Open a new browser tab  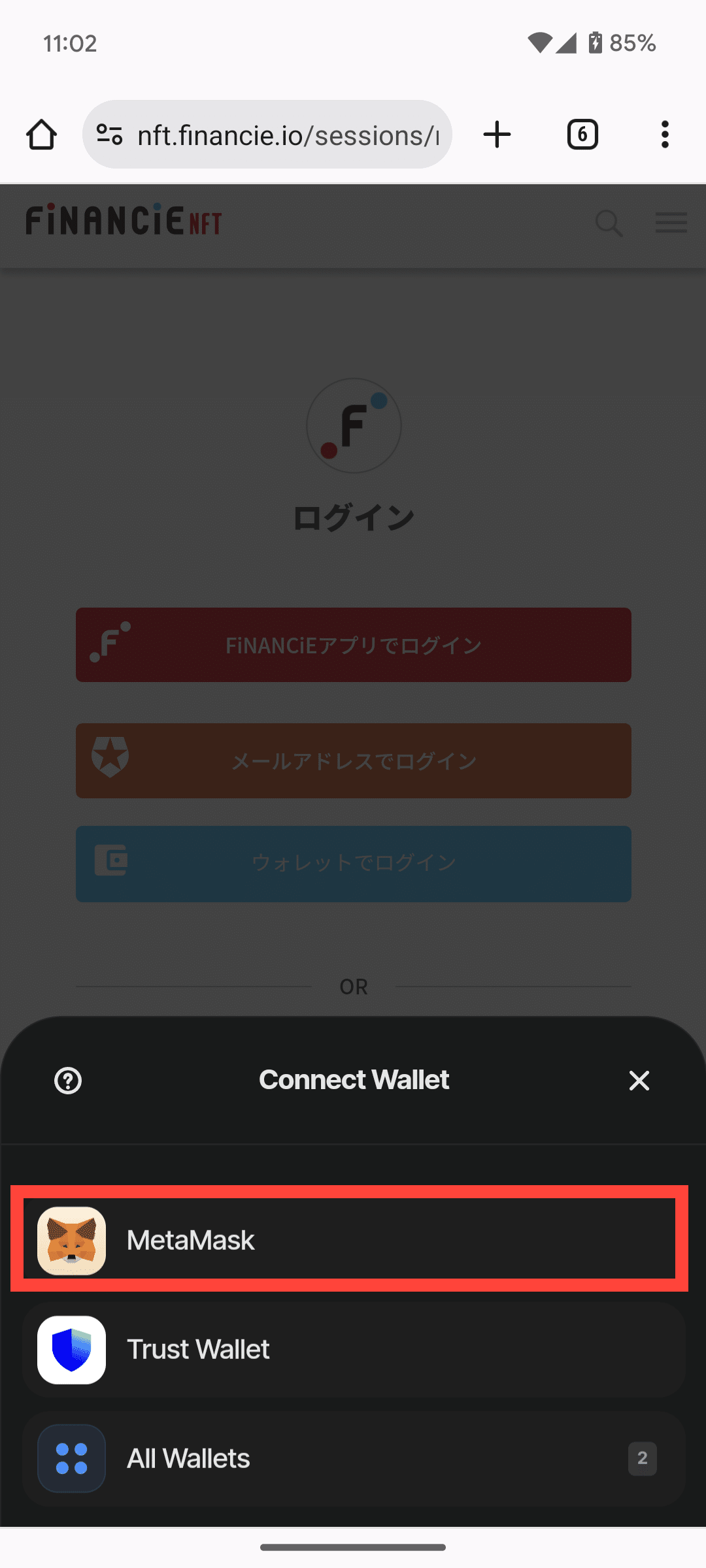click(x=497, y=135)
